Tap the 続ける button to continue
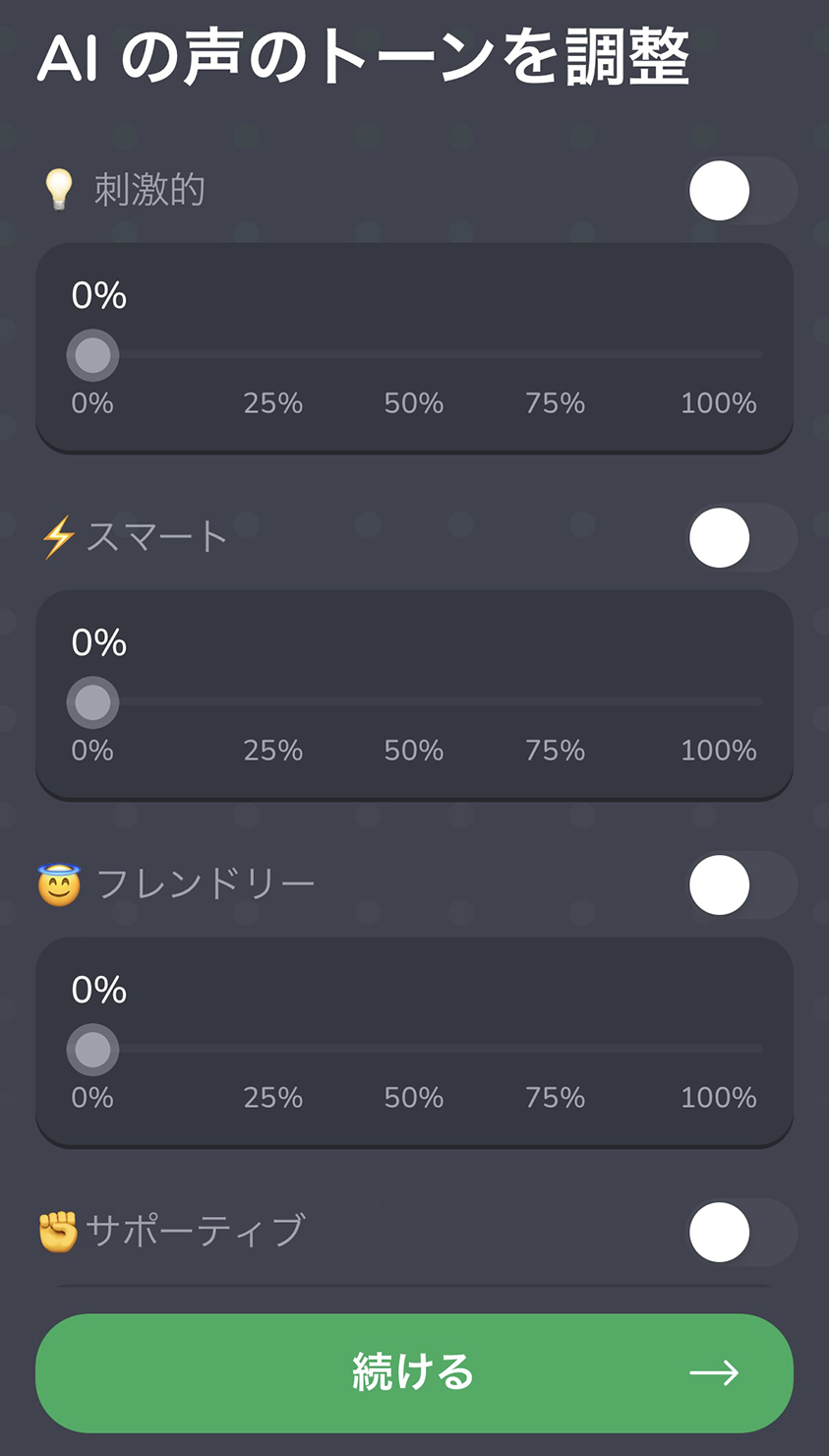Screen dimensions: 829x1456 [x=414, y=1373]
